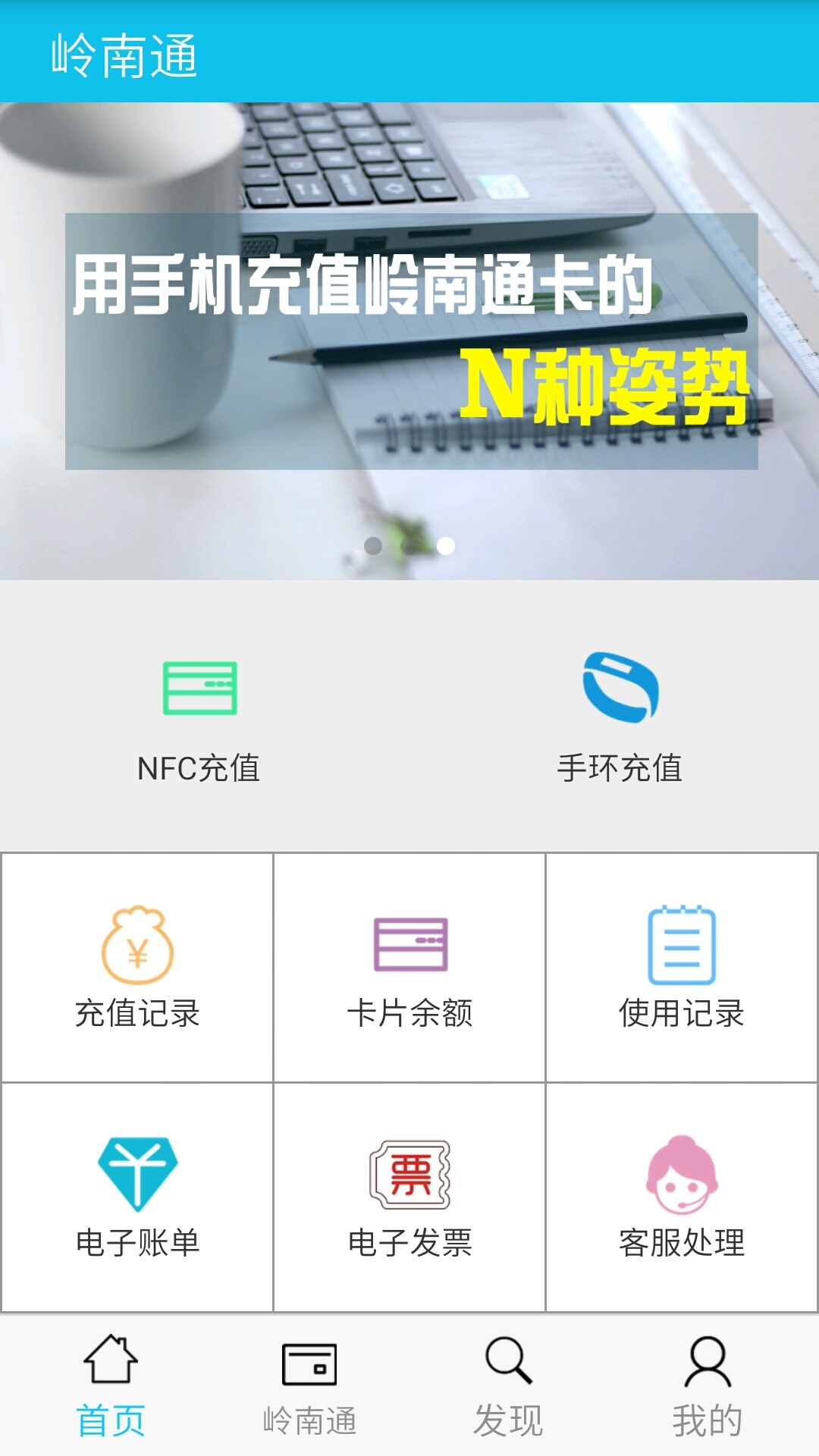Tap the N种姿势 promotional banner
Screen dimensions: 819x1456
(x=409, y=341)
